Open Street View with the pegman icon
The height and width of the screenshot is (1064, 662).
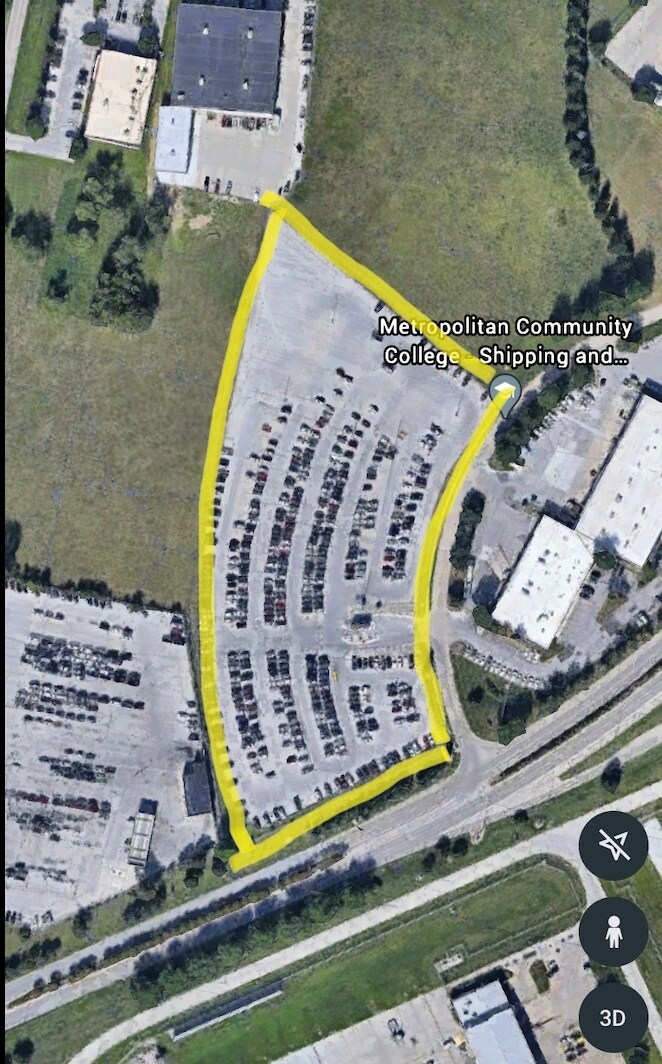pos(613,932)
